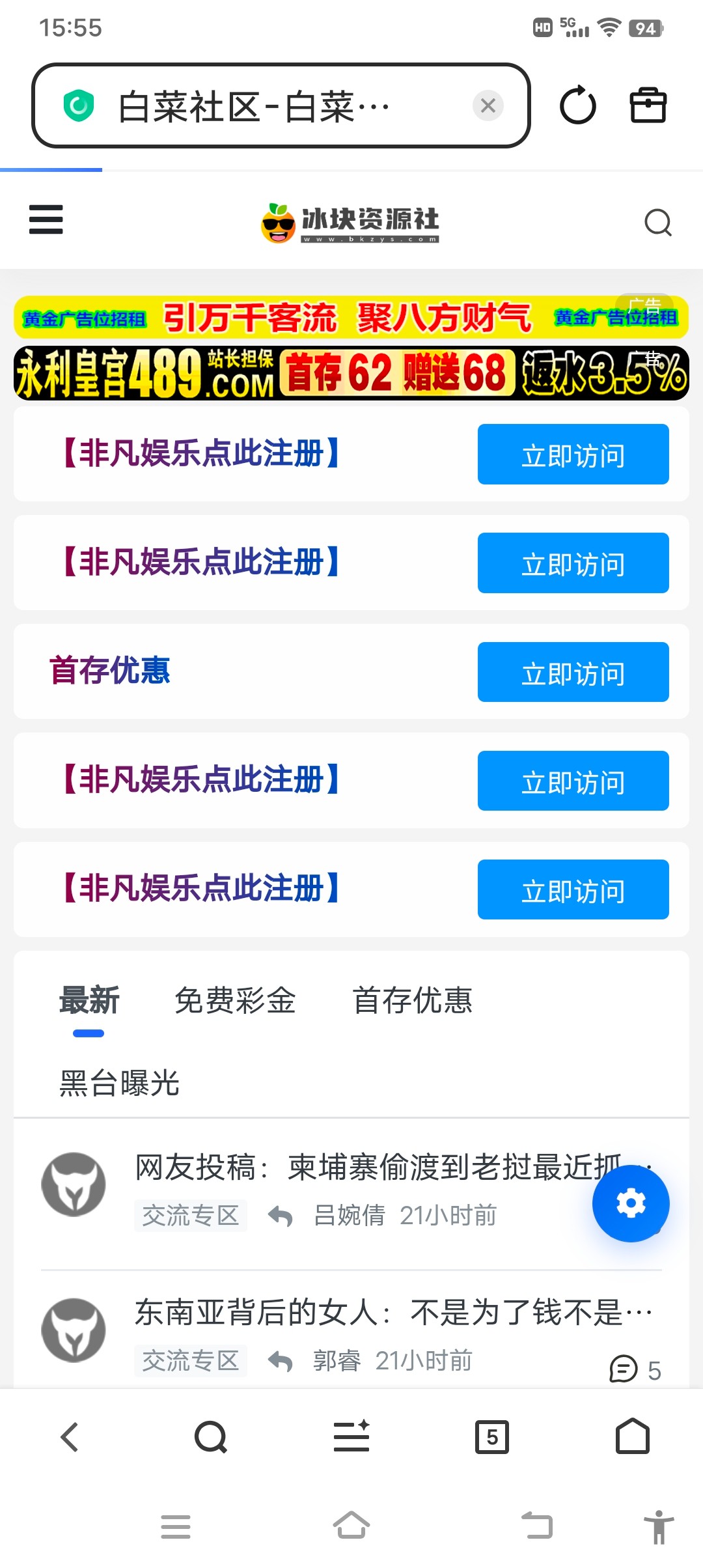Image resolution: width=703 pixels, height=1568 pixels.
Task: Go back using the browser back arrow
Action: 70,1436
